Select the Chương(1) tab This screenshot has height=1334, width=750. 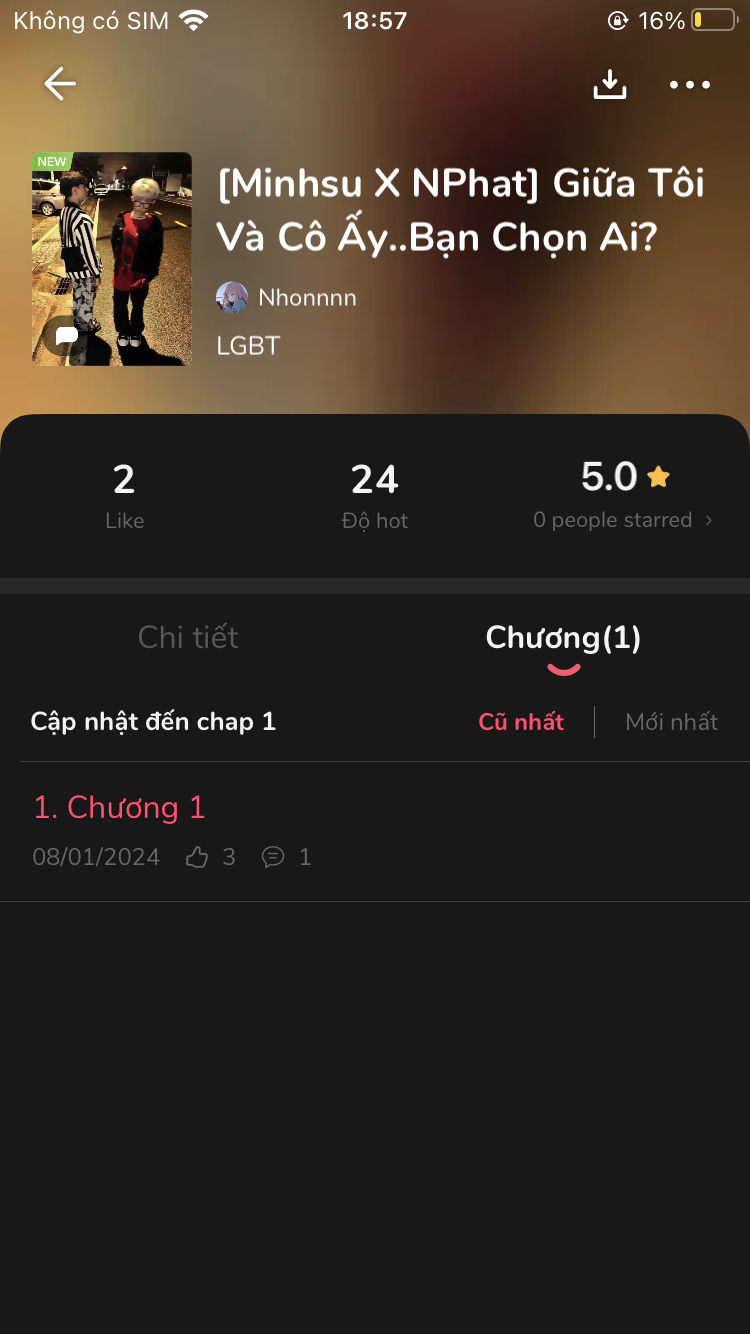coord(563,638)
